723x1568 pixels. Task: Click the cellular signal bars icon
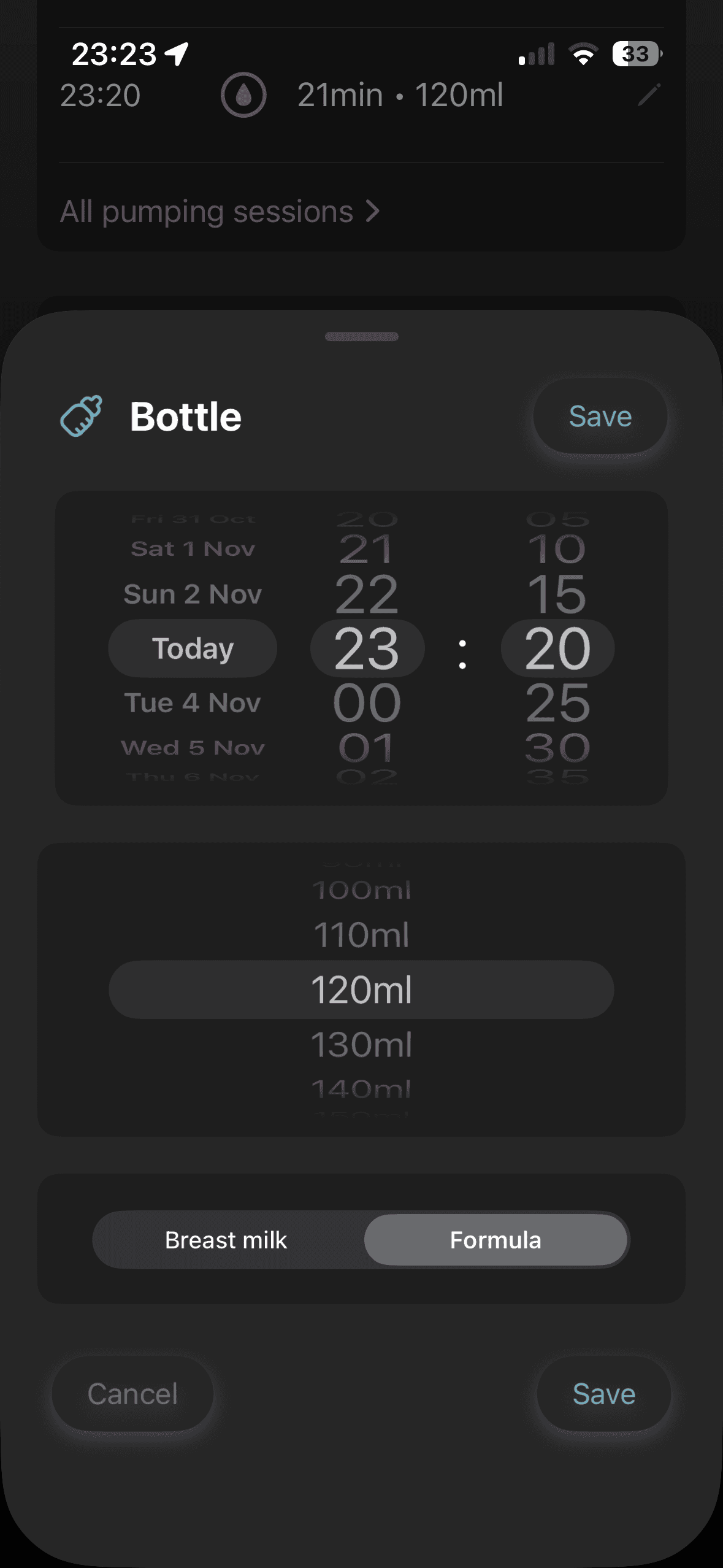(x=536, y=55)
